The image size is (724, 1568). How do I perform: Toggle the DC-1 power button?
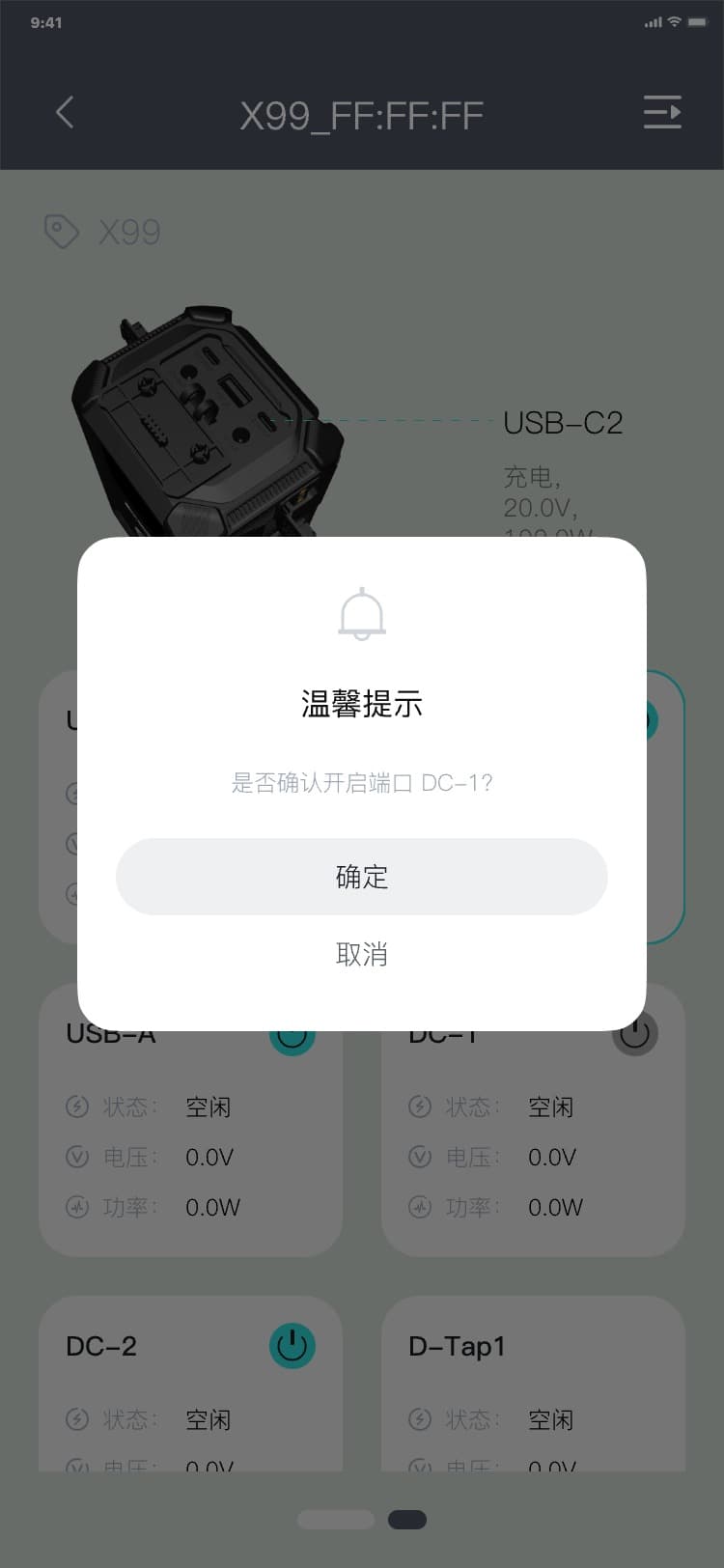(634, 1035)
